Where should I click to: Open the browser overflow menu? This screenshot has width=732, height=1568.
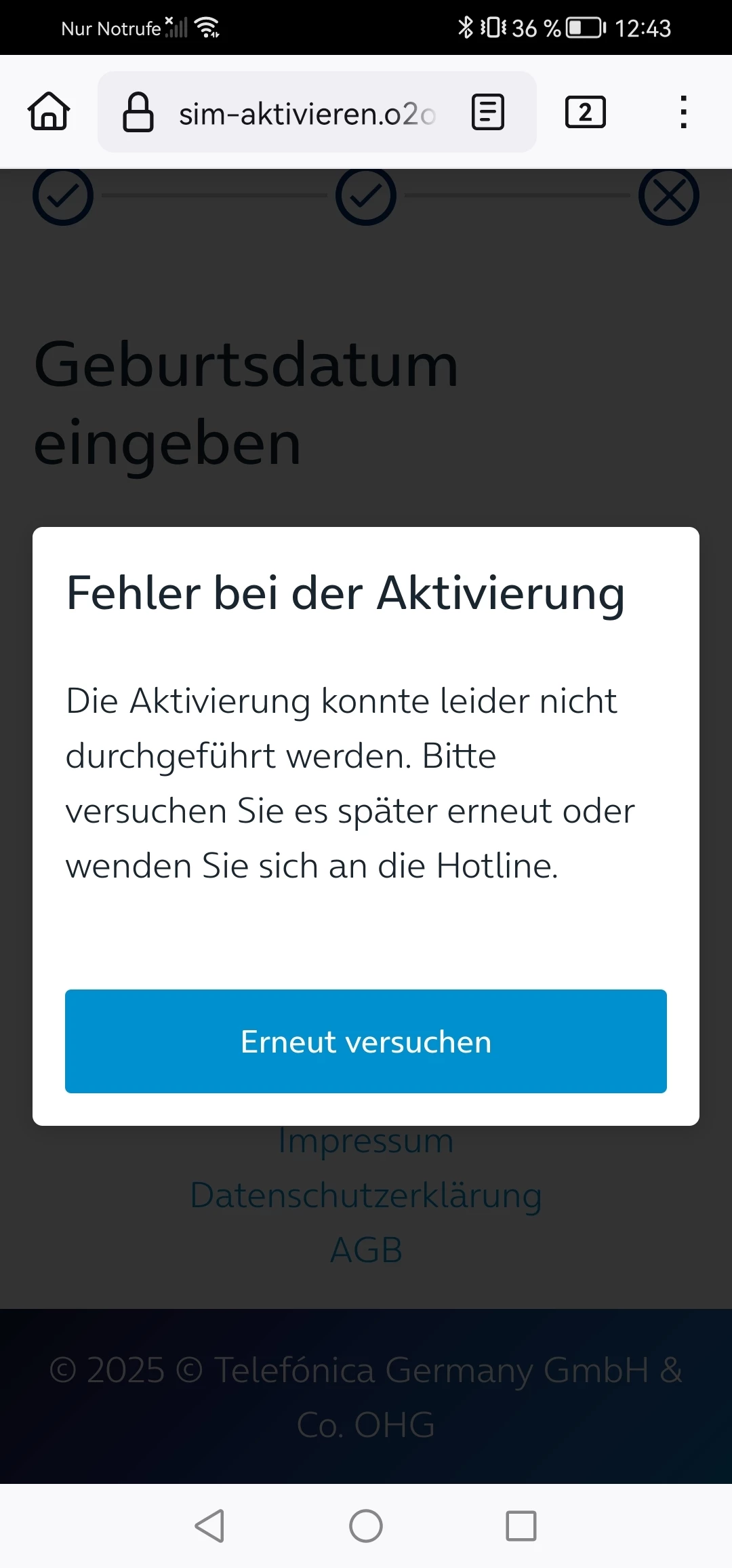pyautogui.click(x=683, y=113)
